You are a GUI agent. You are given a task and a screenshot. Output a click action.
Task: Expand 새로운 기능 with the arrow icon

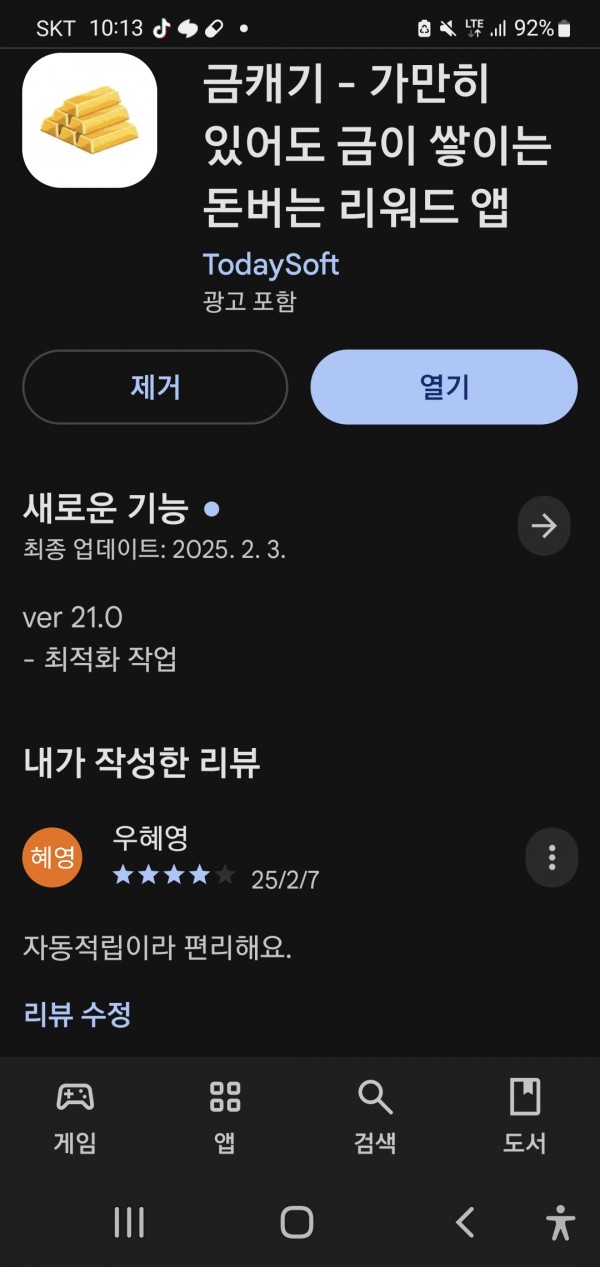544,526
